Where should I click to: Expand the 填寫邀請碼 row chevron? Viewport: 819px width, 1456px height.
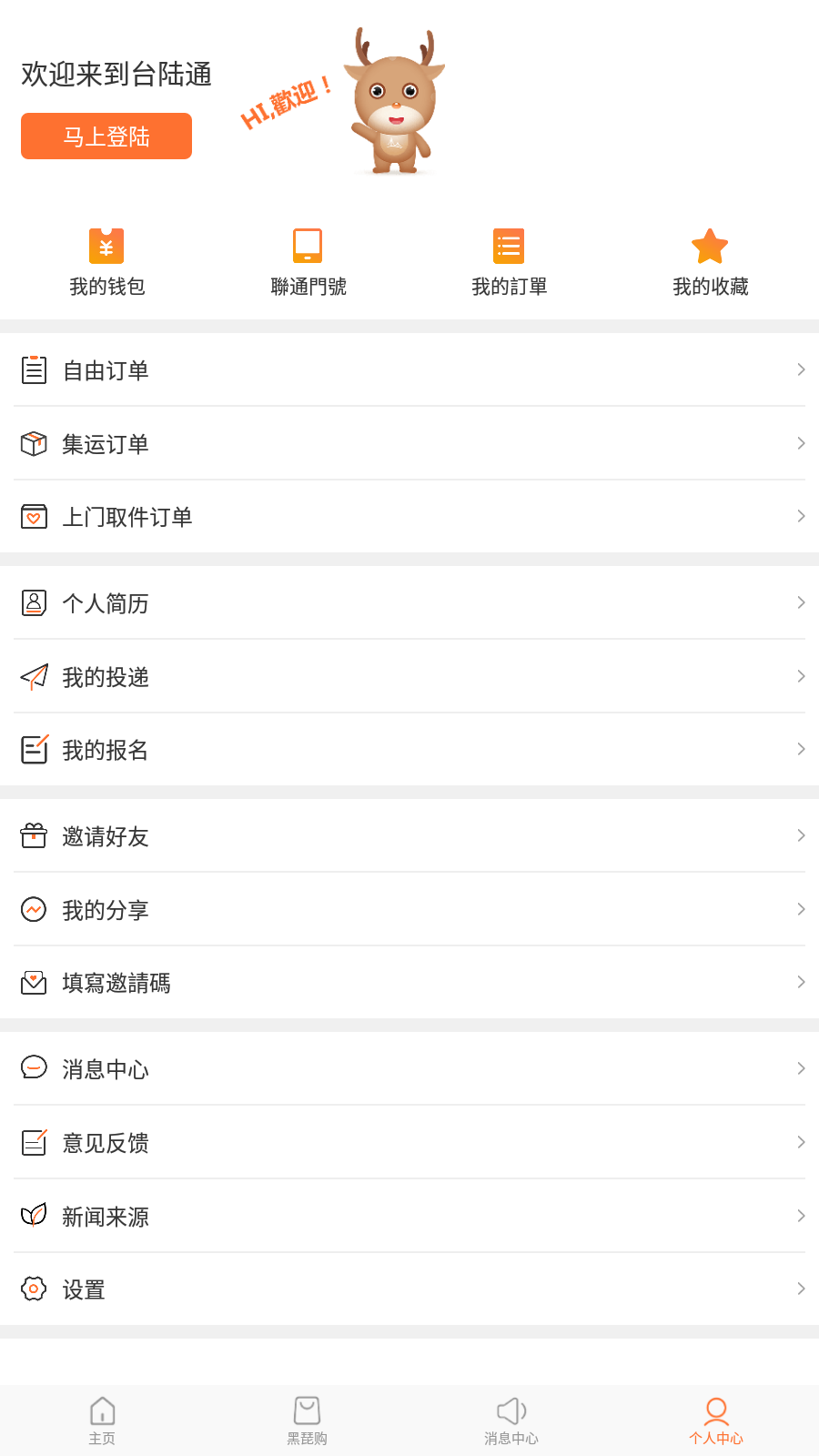point(800,982)
